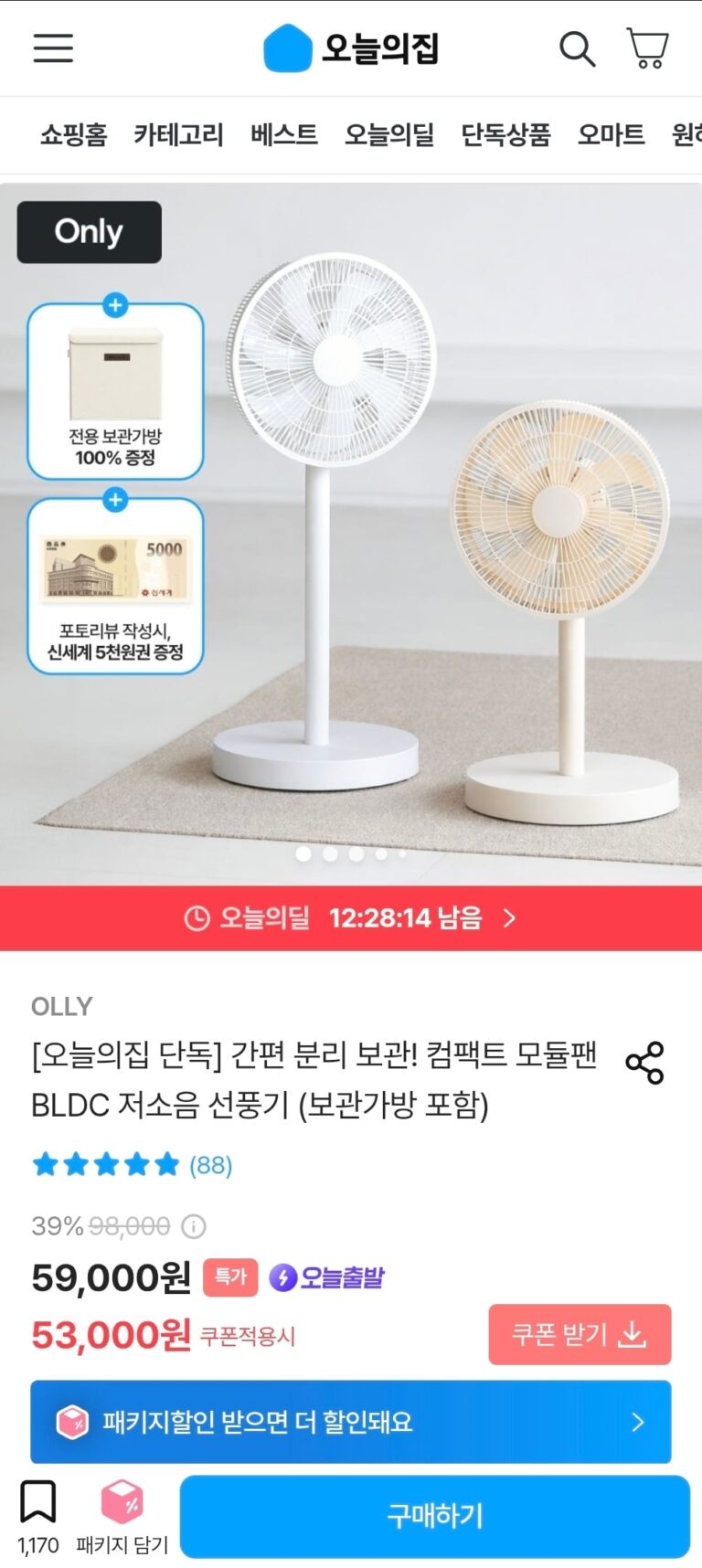The width and height of the screenshot is (702, 1568).
Task: Open the OLLY brand page
Action: pyautogui.click(x=61, y=1006)
